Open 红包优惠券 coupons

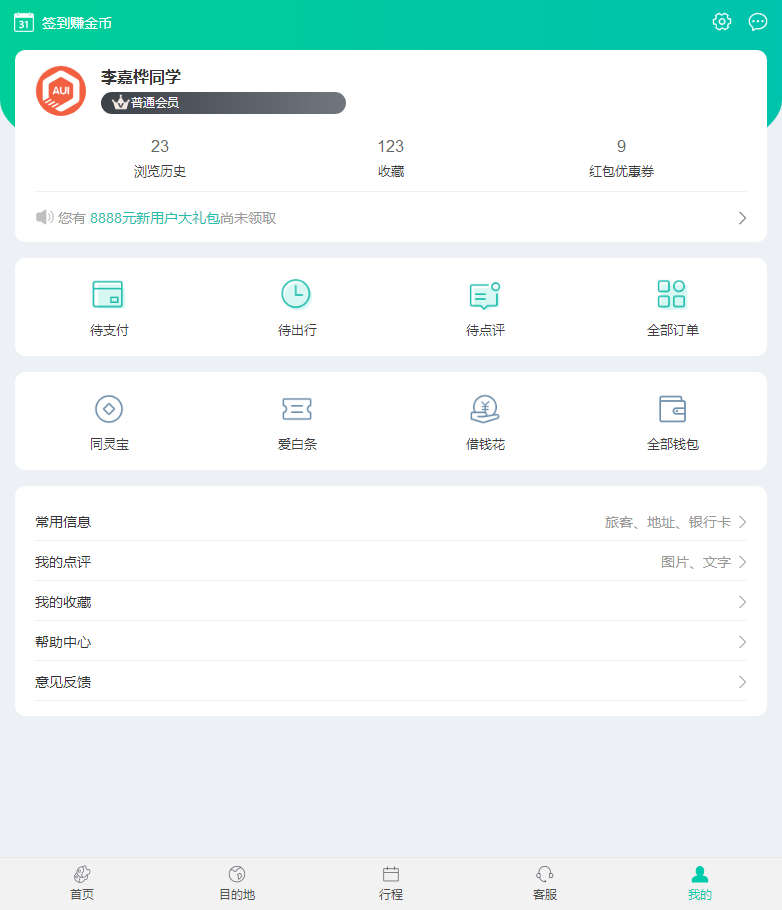point(621,159)
